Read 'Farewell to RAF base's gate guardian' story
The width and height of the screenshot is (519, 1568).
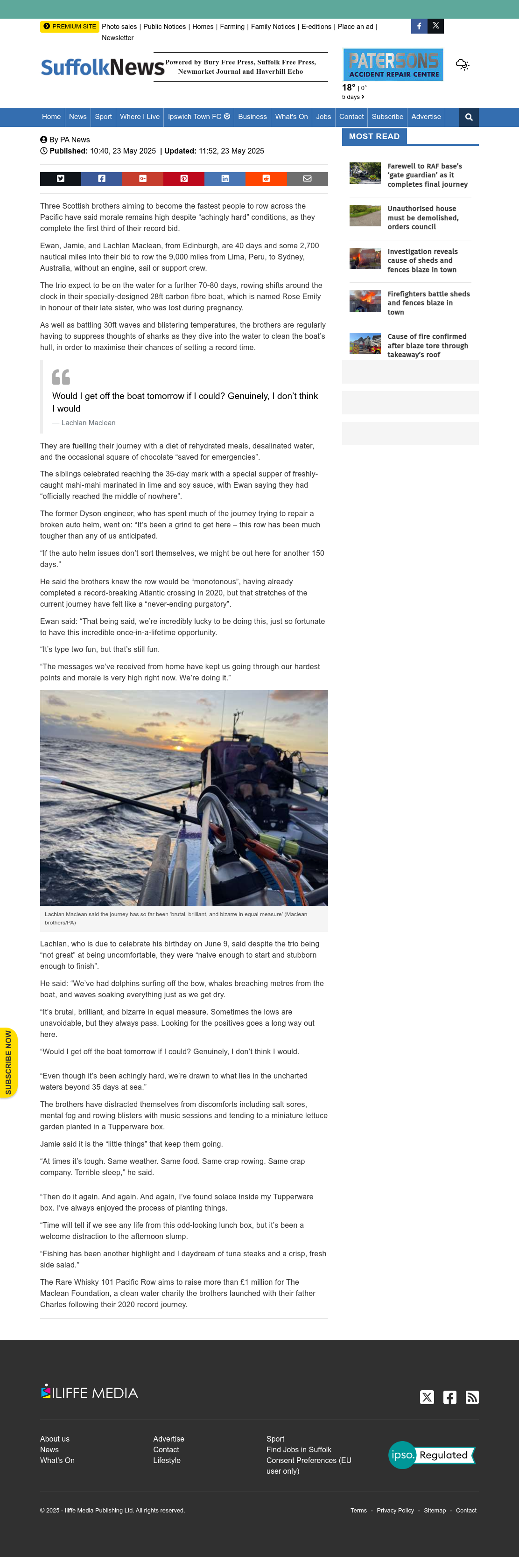pos(428,175)
